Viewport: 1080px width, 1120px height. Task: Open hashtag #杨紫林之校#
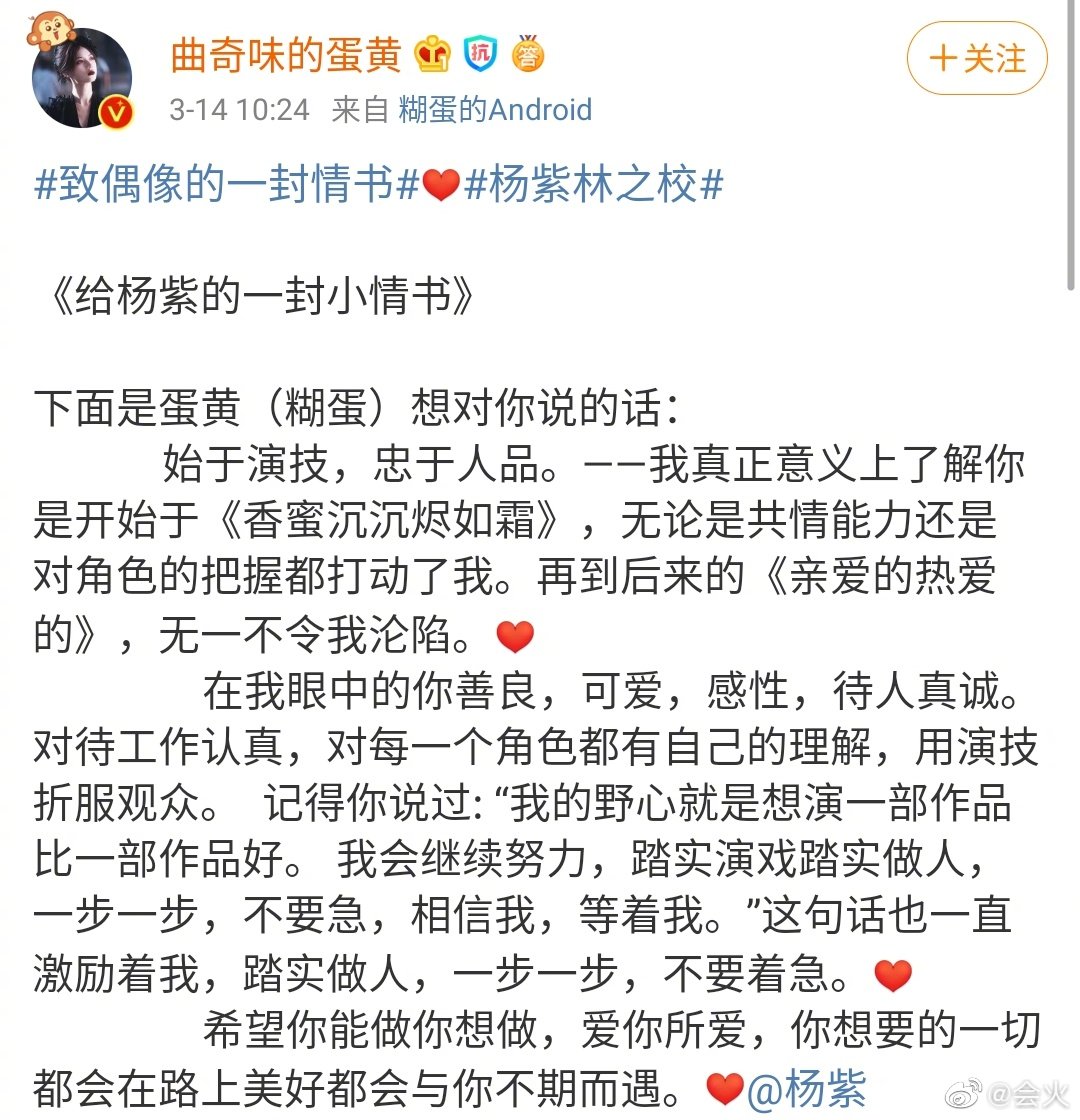tap(594, 184)
